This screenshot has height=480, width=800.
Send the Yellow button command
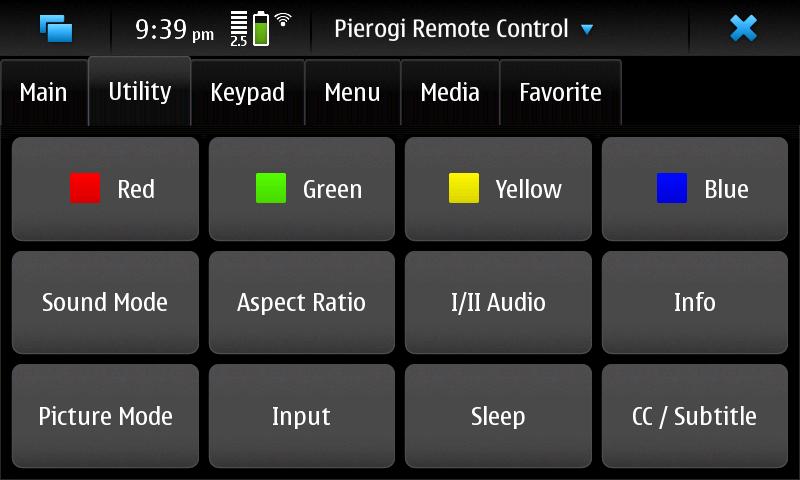tap(498, 189)
